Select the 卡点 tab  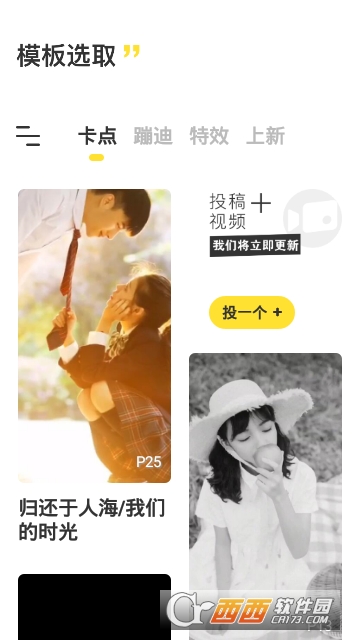[x=97, y=136]
